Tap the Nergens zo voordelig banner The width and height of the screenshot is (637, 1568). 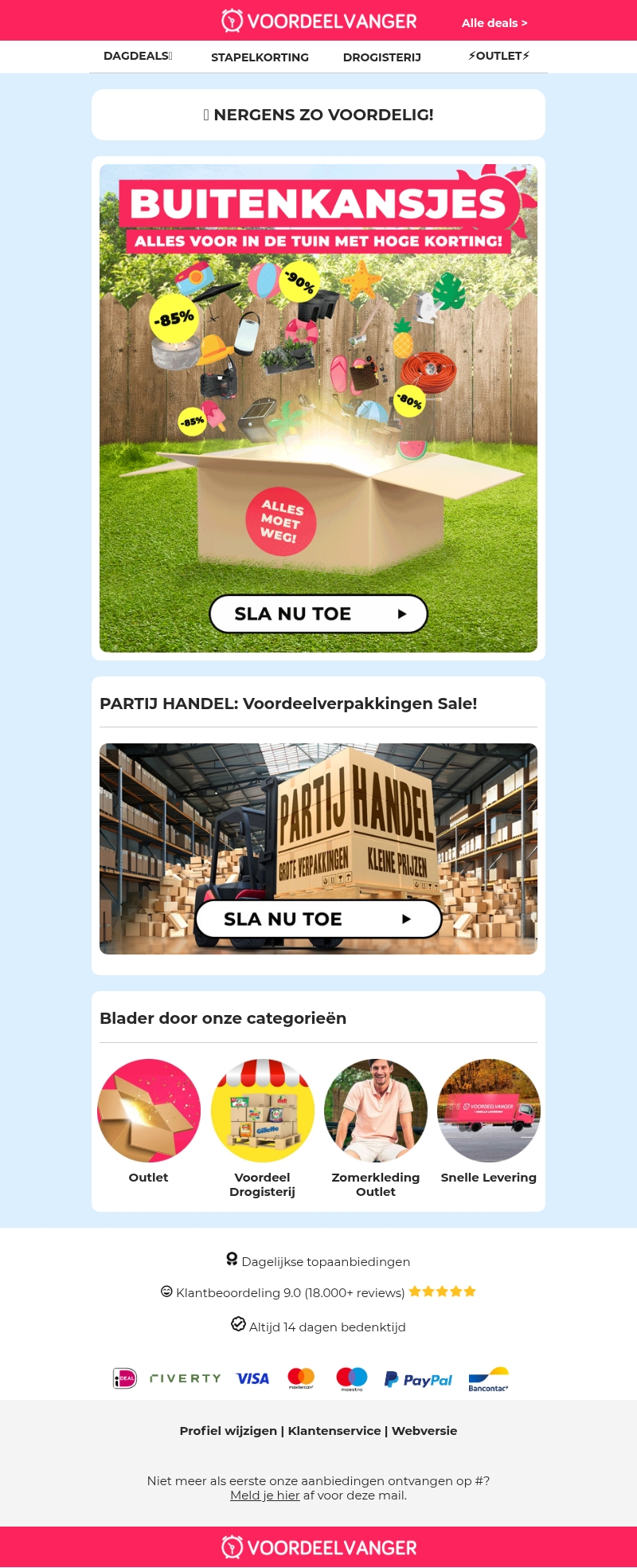click(318, 115)
